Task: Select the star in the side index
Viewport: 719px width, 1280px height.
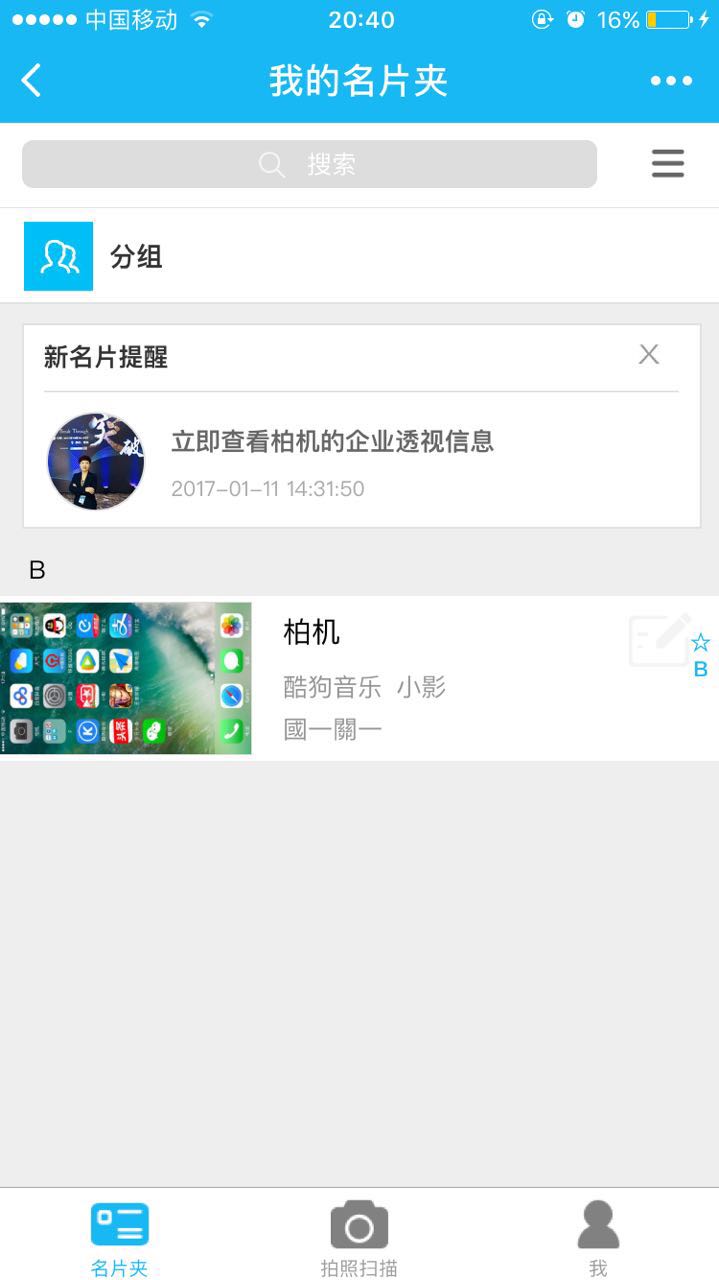Action: [701, 642]
